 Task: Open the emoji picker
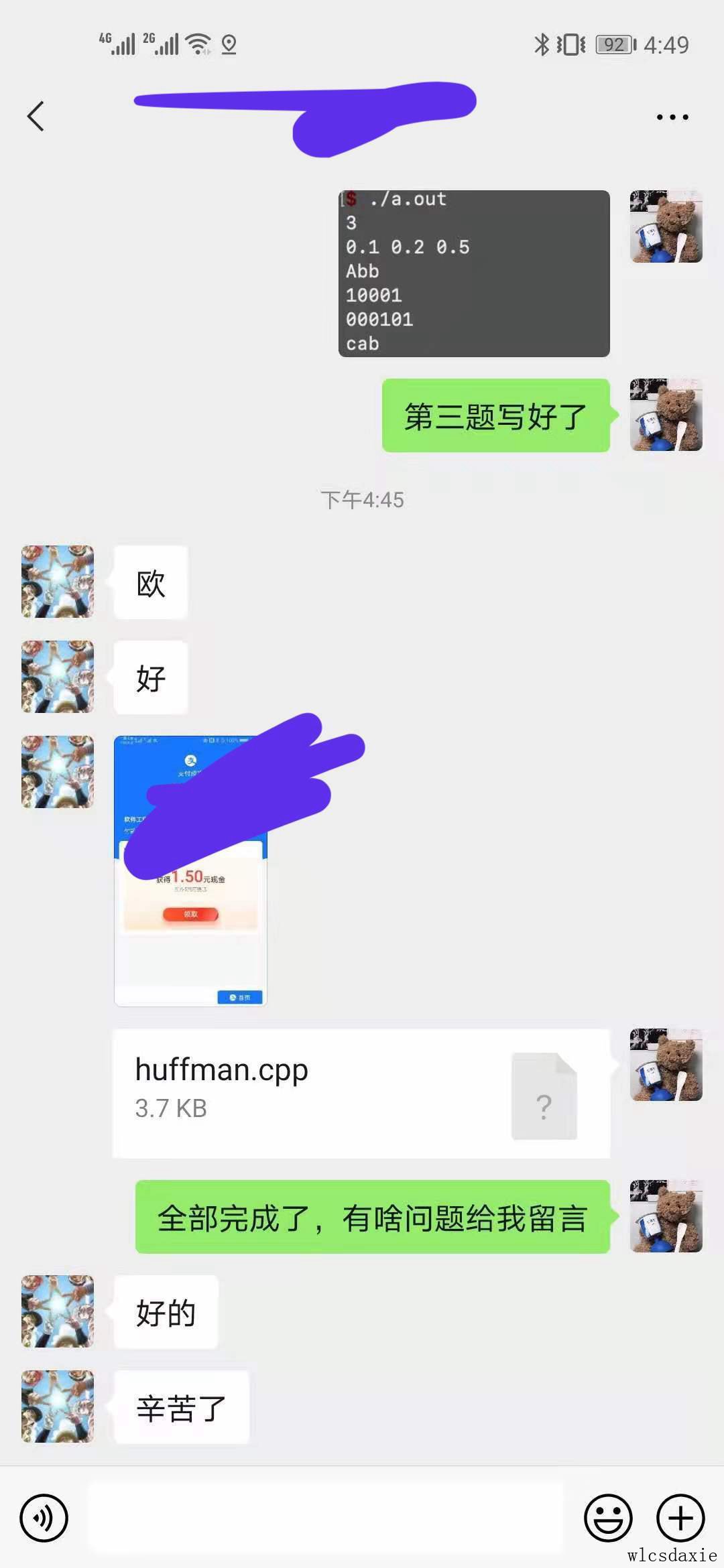tap(608, 1517)
